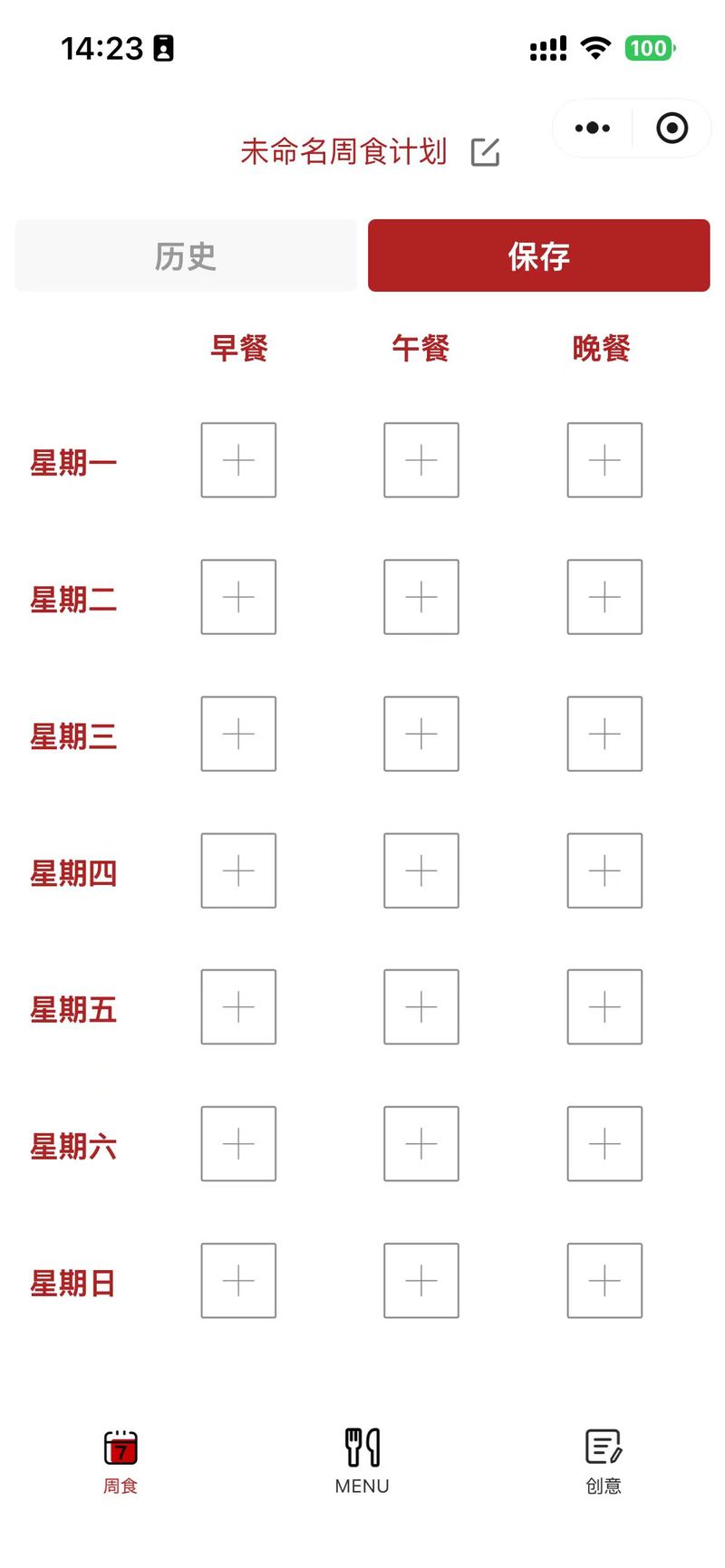Viewport: 725px width, 1568px height.
Task: Add 晚餐 for 星期四
Action: point(604,871)
